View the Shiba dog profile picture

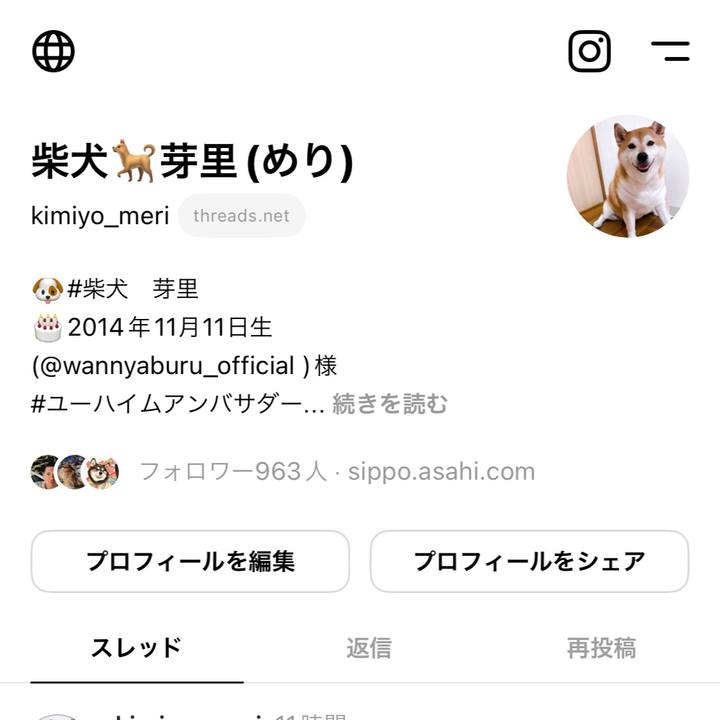627,176
